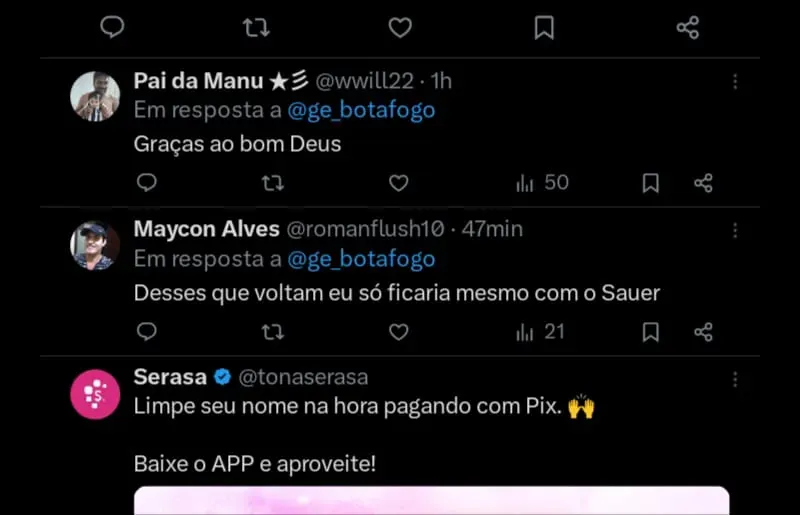The width and height of the screenshot is (800, 515).
Task: Open overflow menu on the Serasa ad
Action: (735, 379)
